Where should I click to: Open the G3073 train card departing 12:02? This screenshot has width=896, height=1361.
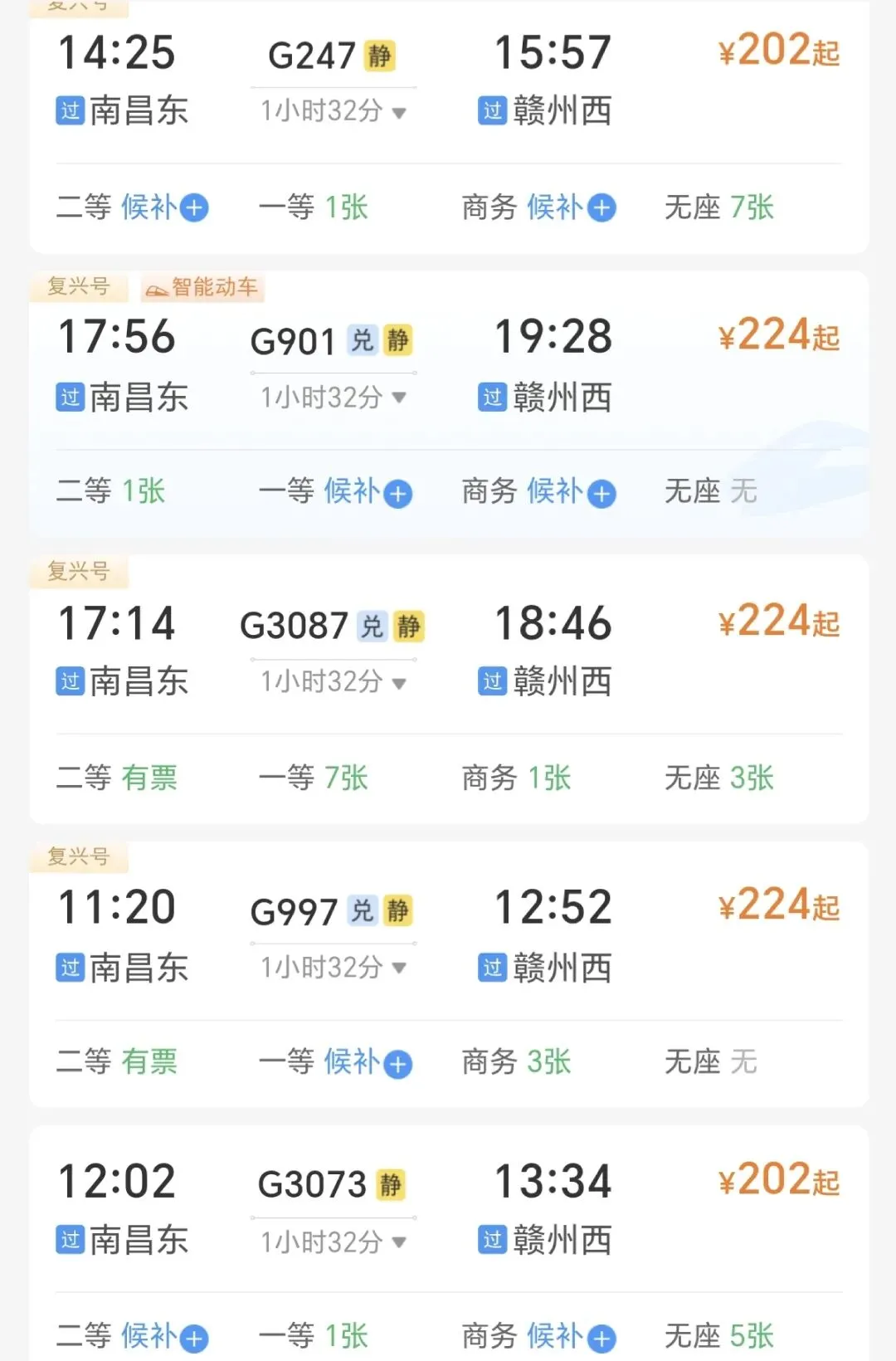[x=449, y=1243]
